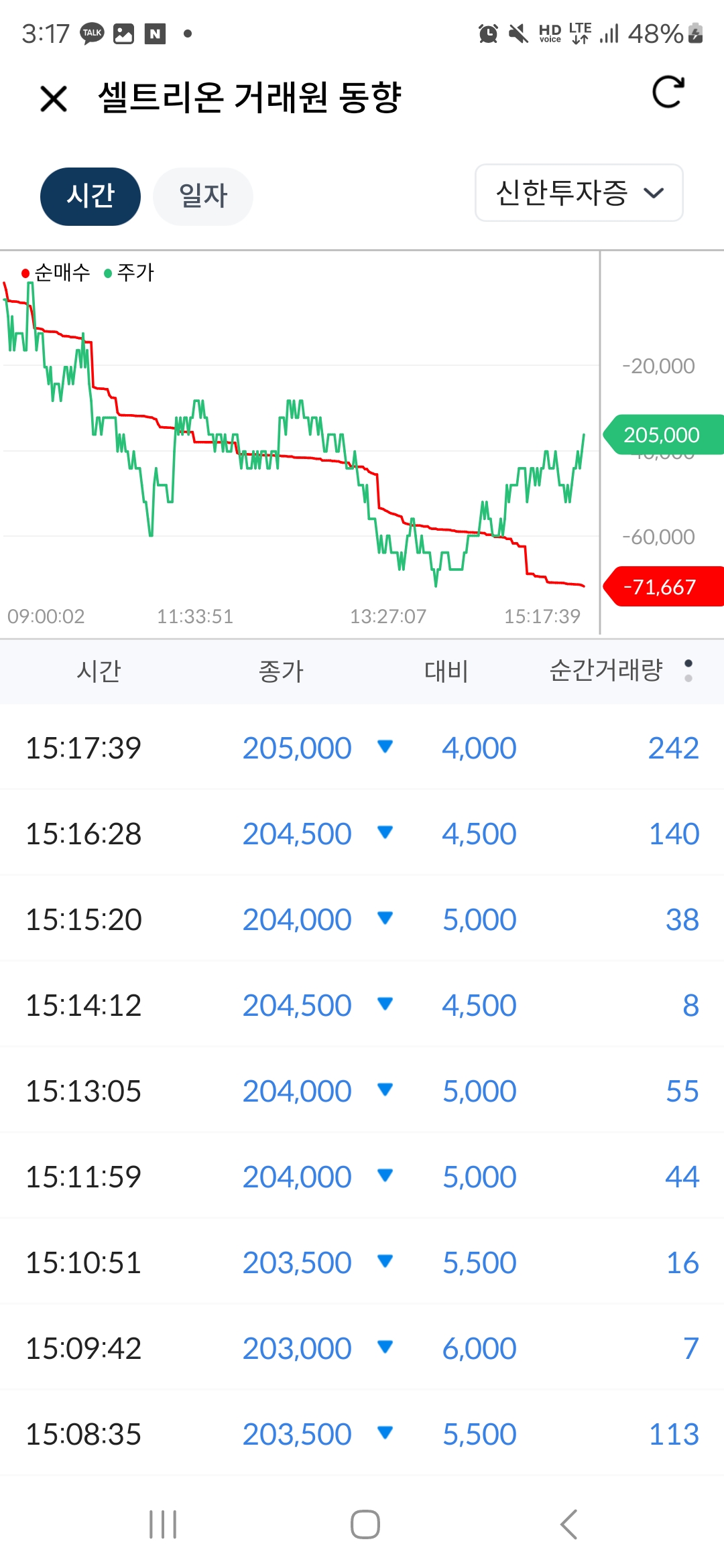Switch to the 일자 tab

pos(202,196)
